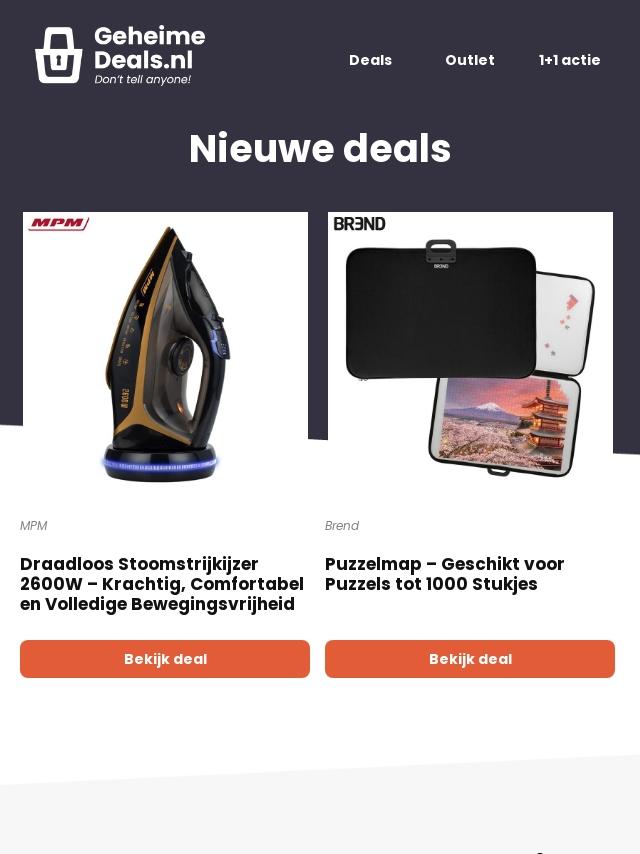Open the 1+1 actie page

(569, 60)
